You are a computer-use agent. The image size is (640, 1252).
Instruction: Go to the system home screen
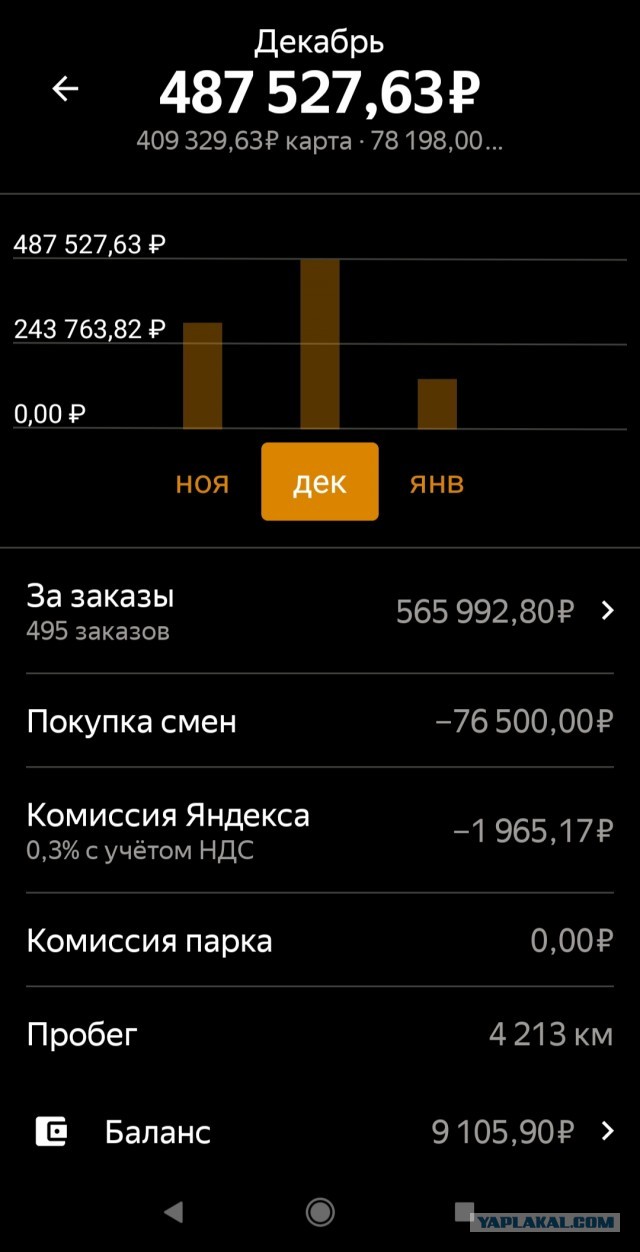(x=320, y=1212)
